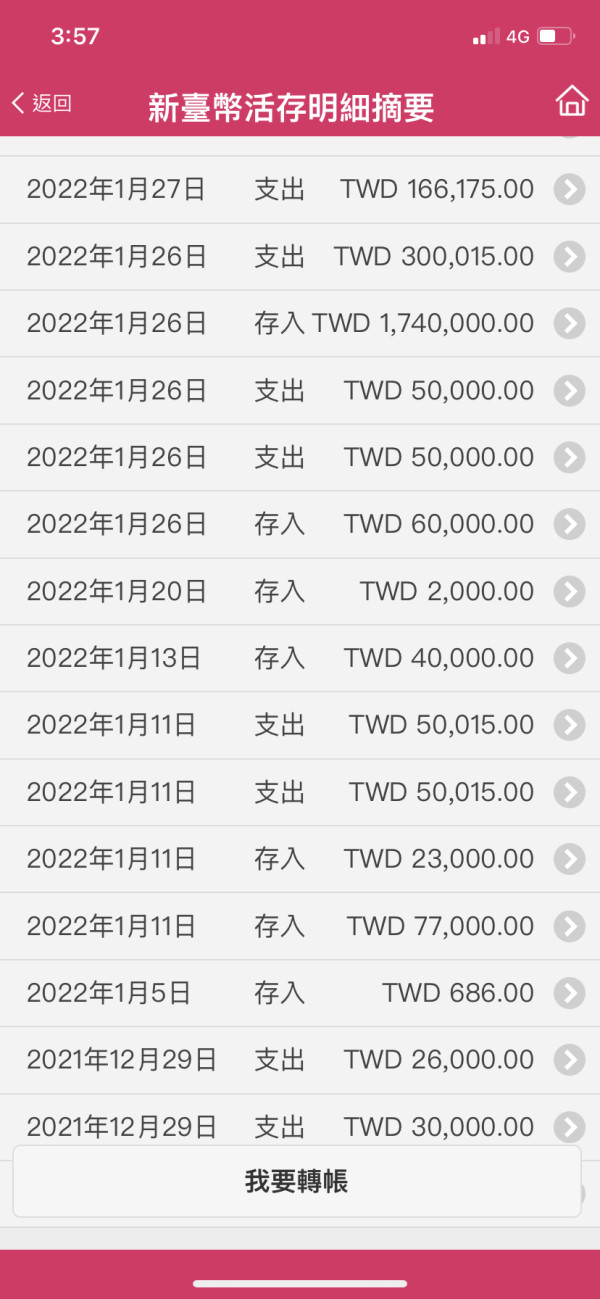Screen dimensions: 600x1299
Task: View the TWD 686.00 deposit on Jan 5
Action: [x=300, y=993]
